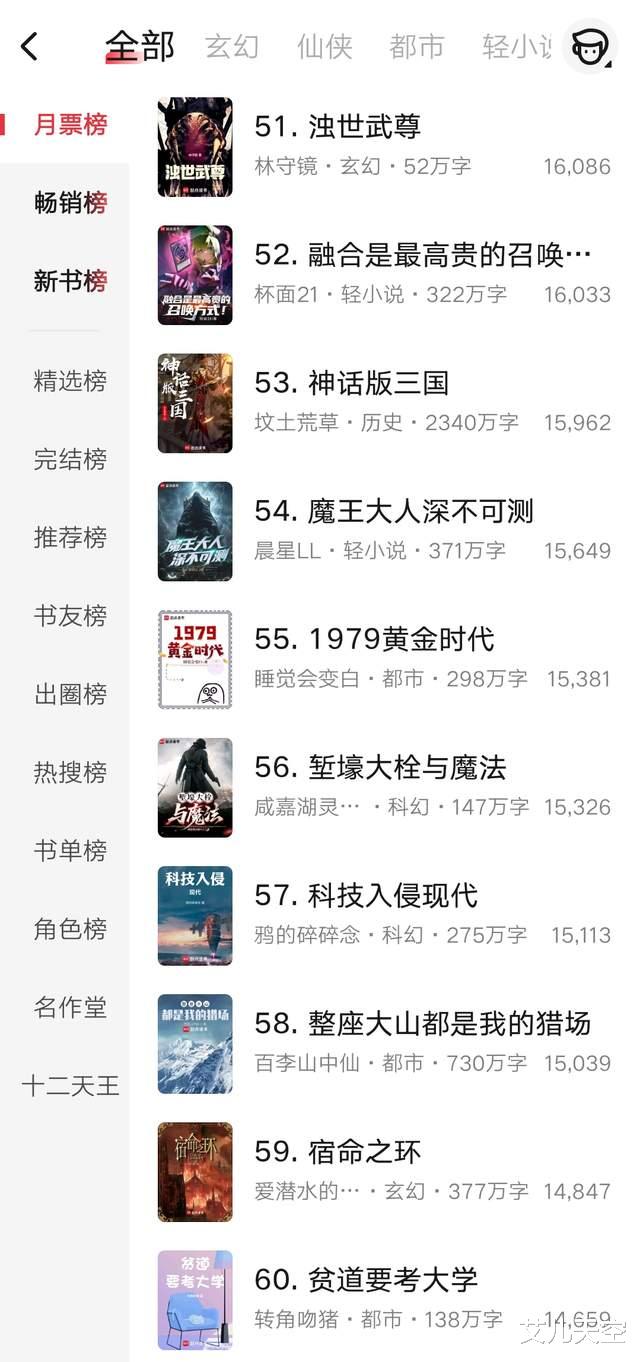This screenshot has height=1362, width=640.
Task: Switch to 新书榜 in the sidebar
Action: click(70, 281)
